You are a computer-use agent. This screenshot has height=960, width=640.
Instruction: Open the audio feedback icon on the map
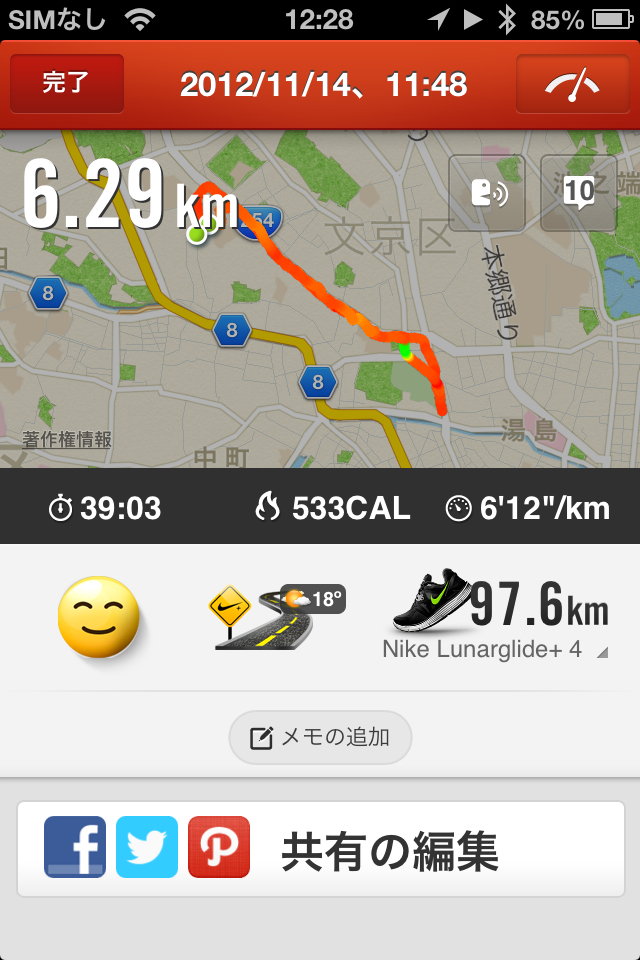[x=487, y=192]
